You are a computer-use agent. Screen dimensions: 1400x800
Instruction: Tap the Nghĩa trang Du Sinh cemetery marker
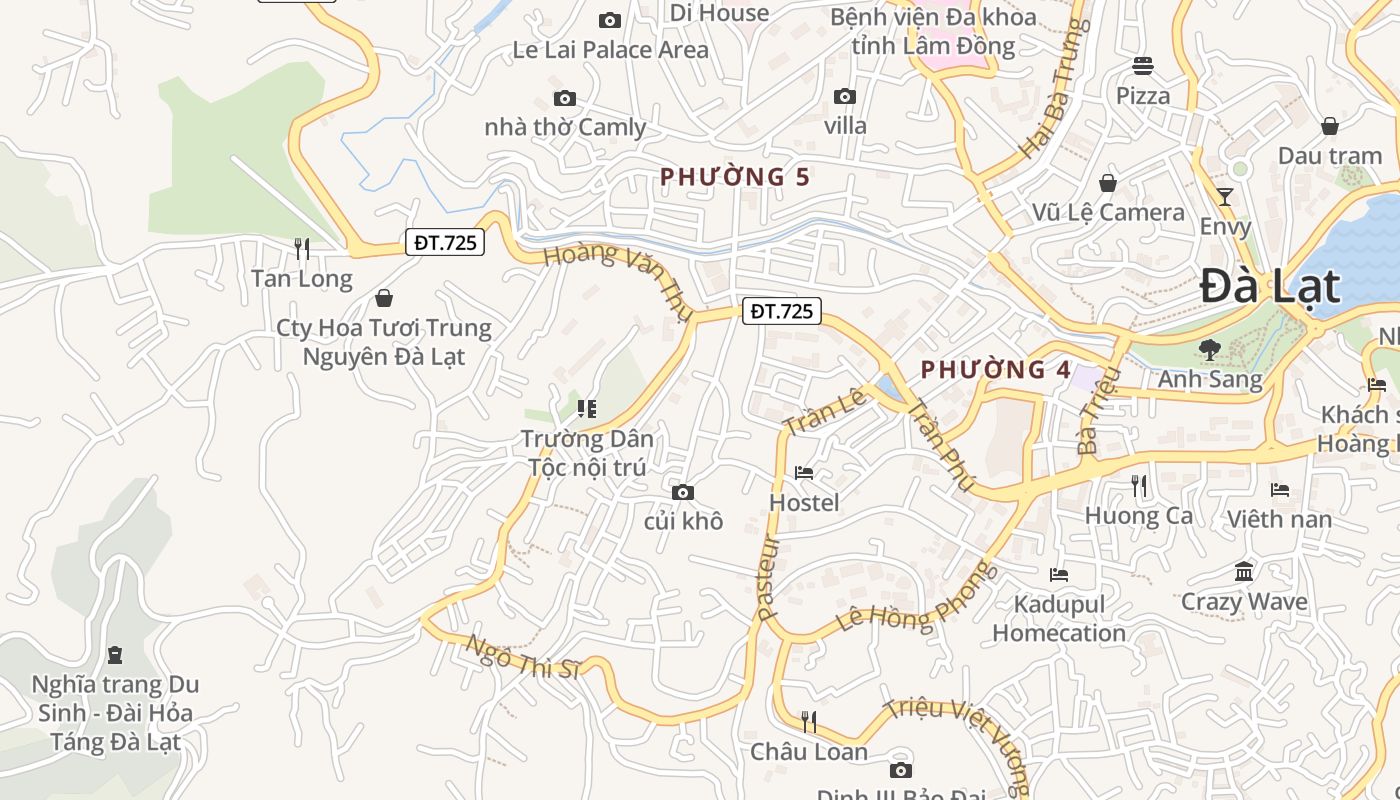click(115, 655)
